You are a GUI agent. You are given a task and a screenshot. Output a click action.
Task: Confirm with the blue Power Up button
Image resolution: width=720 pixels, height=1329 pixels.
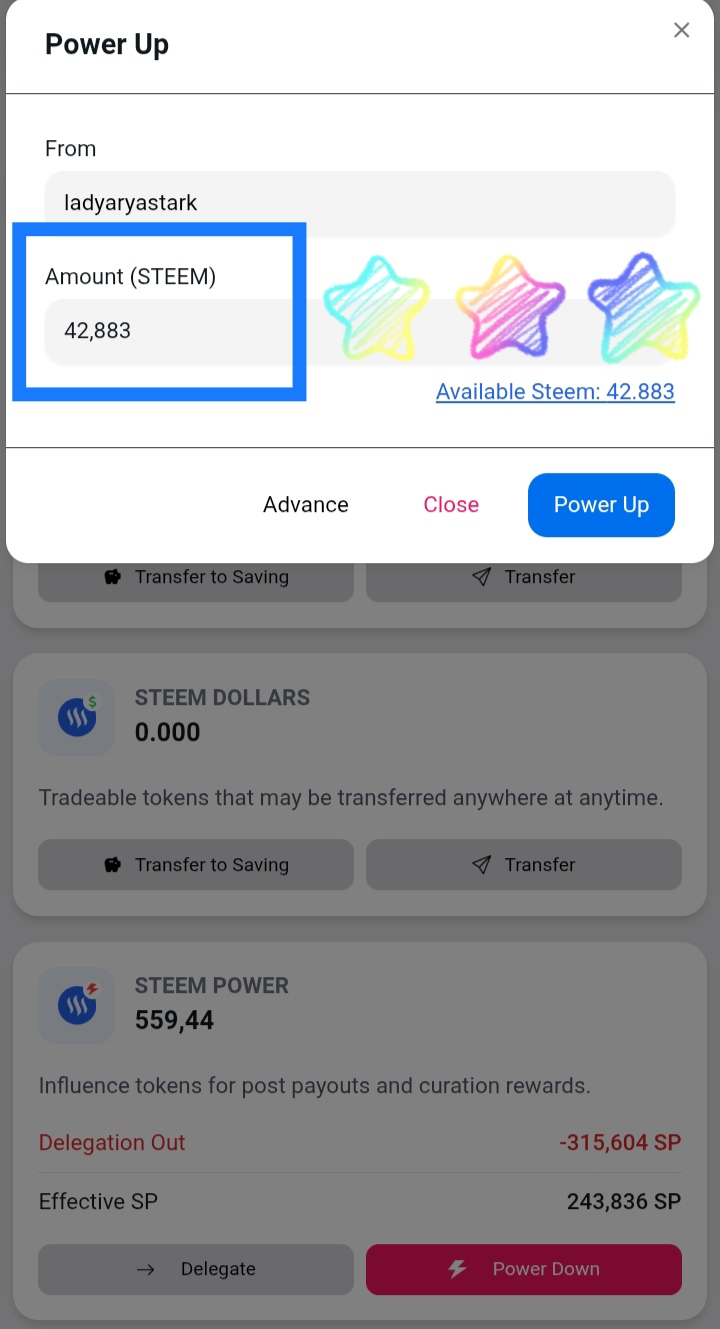[x=601, y=505]
